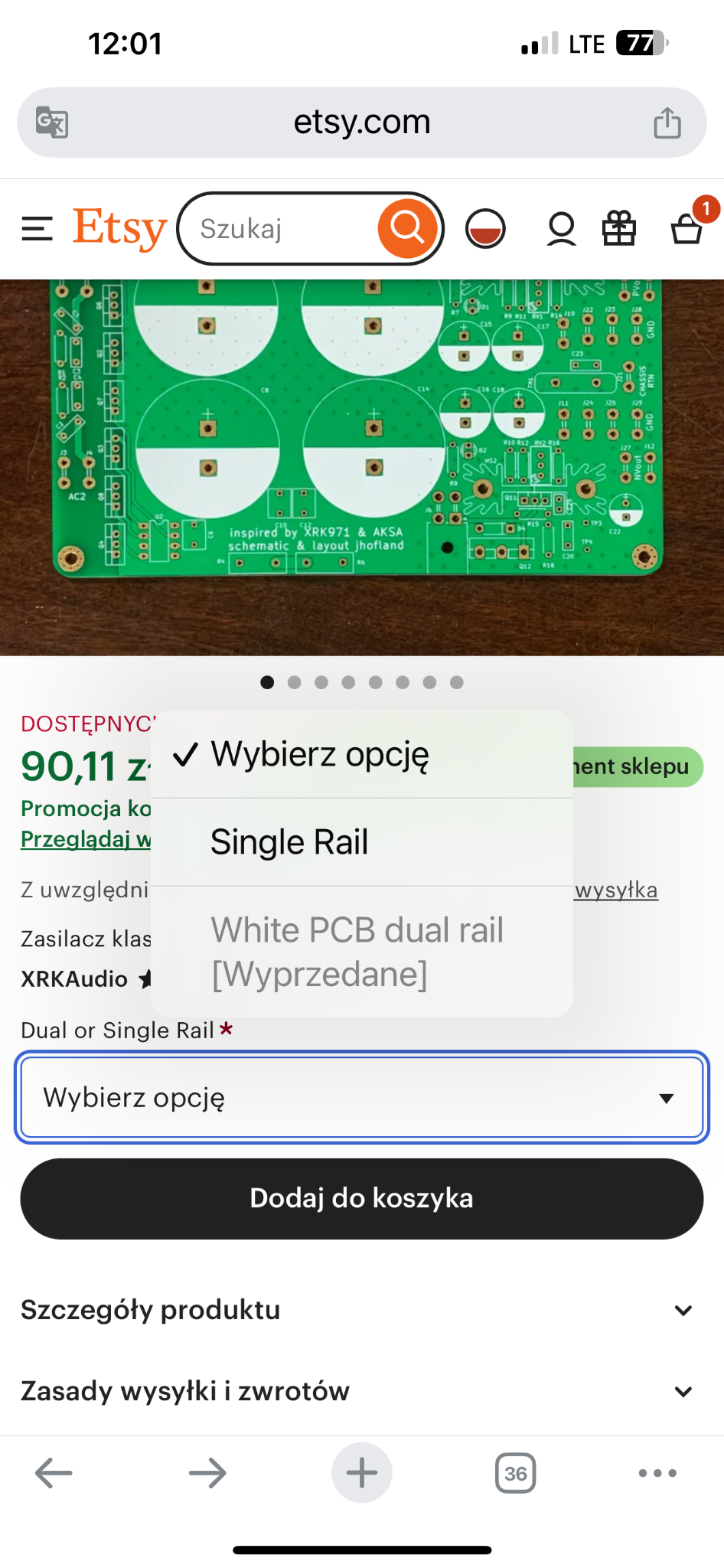
Task: Go back with browser back arrow
Action: pos(54,1472)
